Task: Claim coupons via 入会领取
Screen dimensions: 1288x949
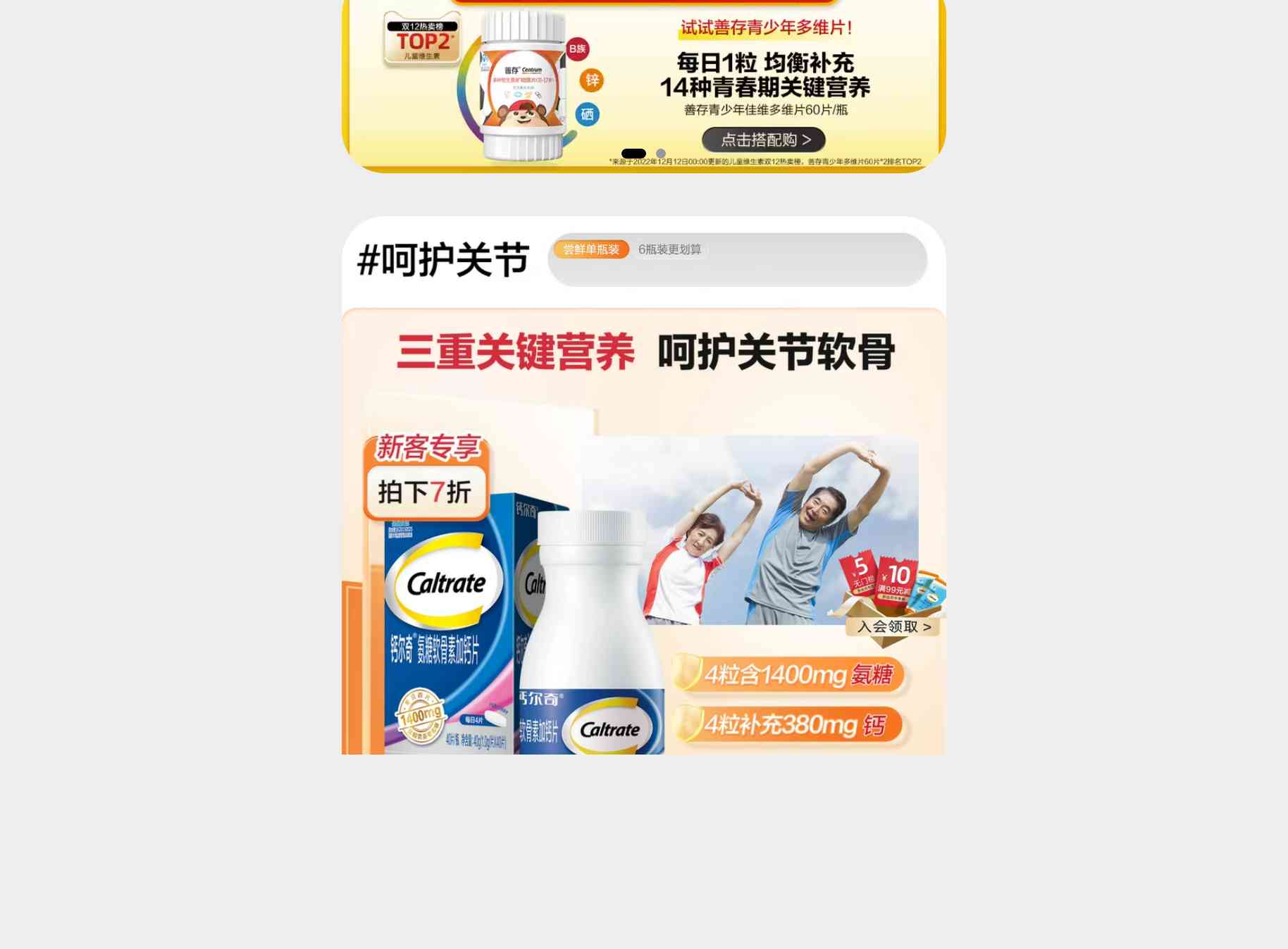Action: click(893, 626)
